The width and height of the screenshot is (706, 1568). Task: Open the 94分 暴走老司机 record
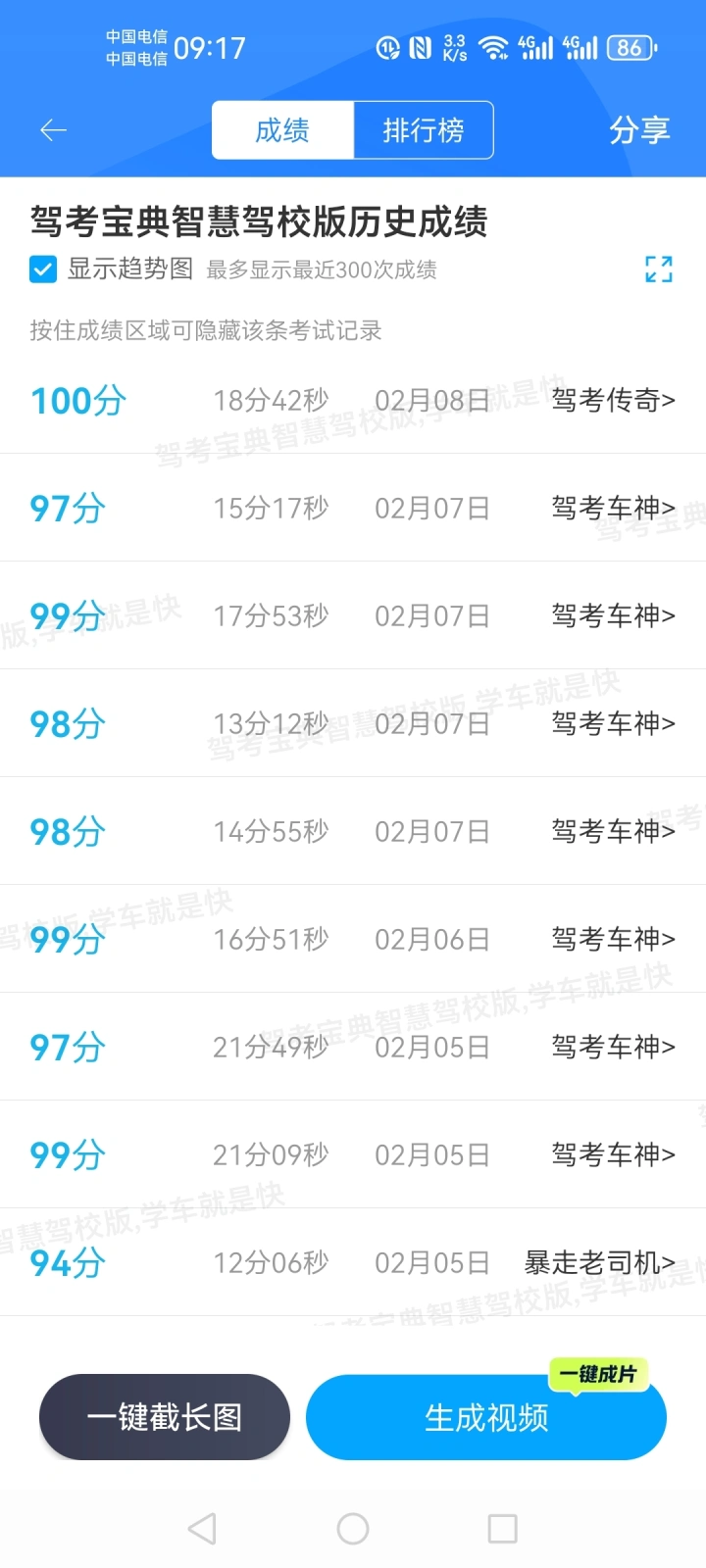(353, 1262)
